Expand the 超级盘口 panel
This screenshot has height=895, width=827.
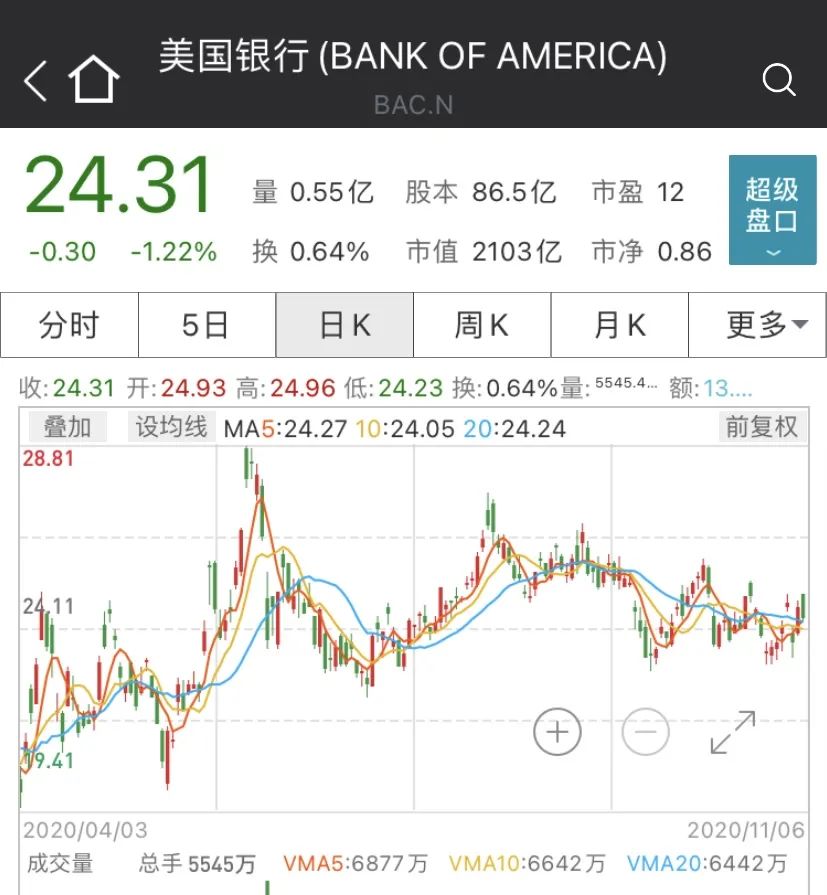(772, 209)
